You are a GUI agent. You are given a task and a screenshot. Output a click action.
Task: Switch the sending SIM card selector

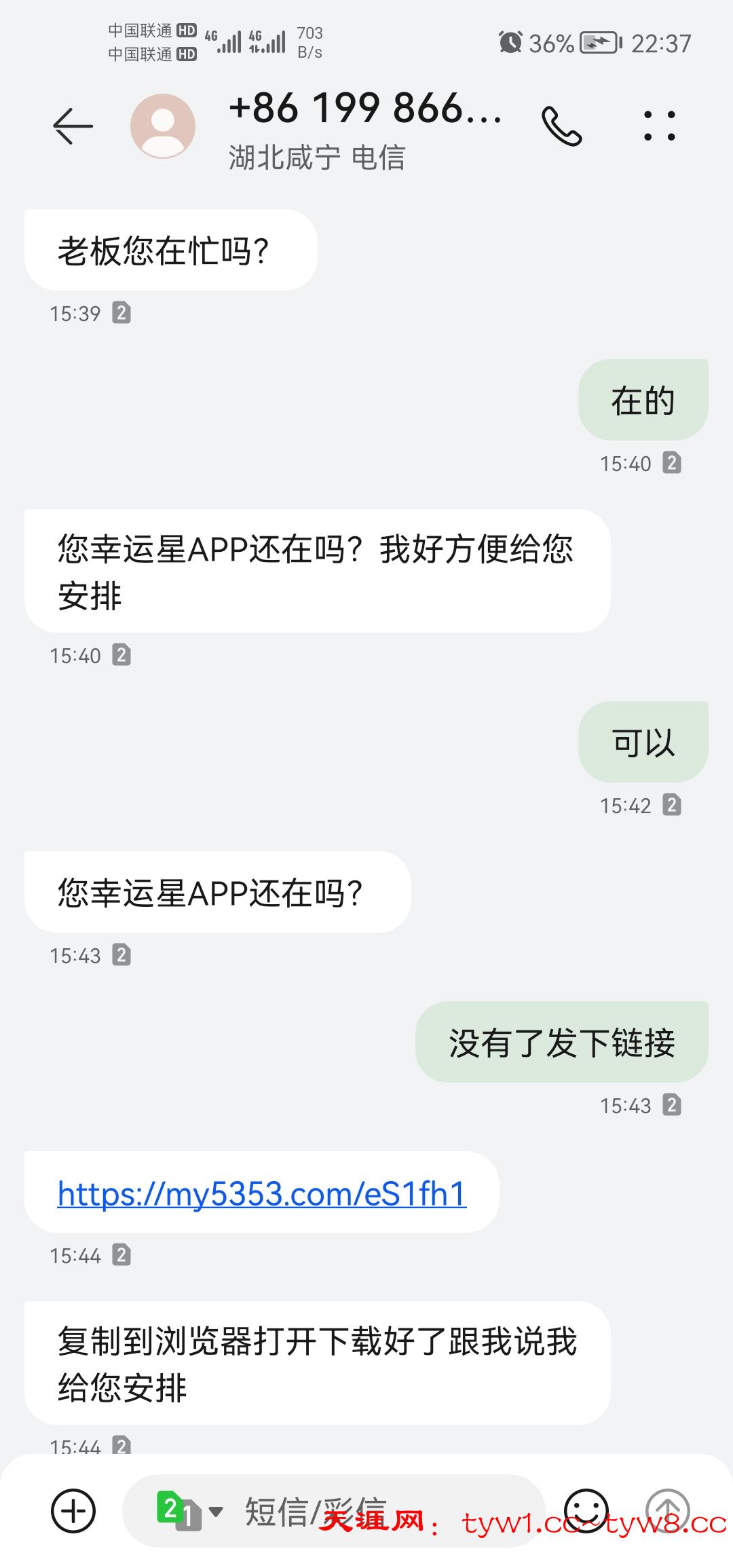[189, 1510]
